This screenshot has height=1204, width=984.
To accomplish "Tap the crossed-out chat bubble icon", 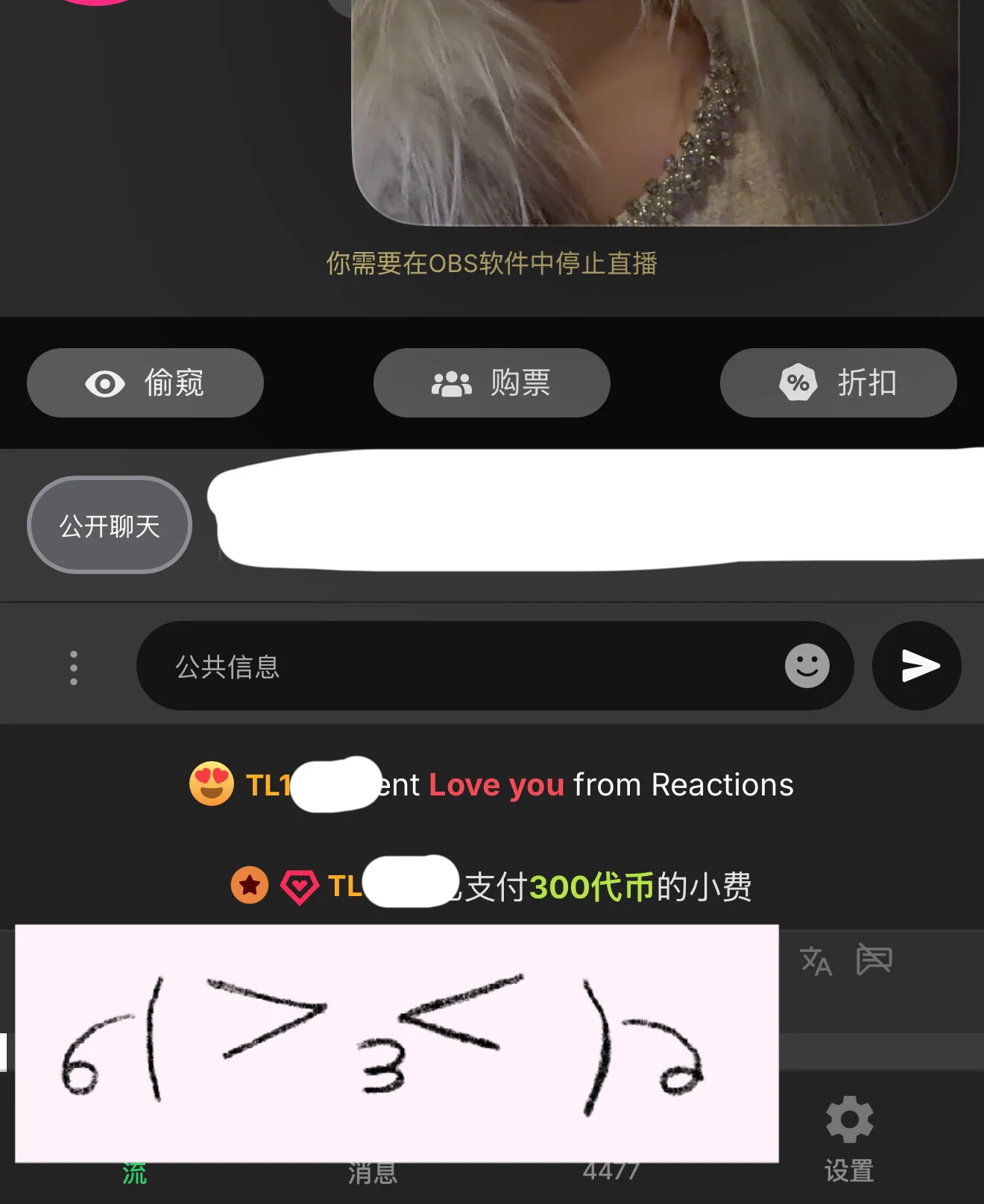I will 874,959.
